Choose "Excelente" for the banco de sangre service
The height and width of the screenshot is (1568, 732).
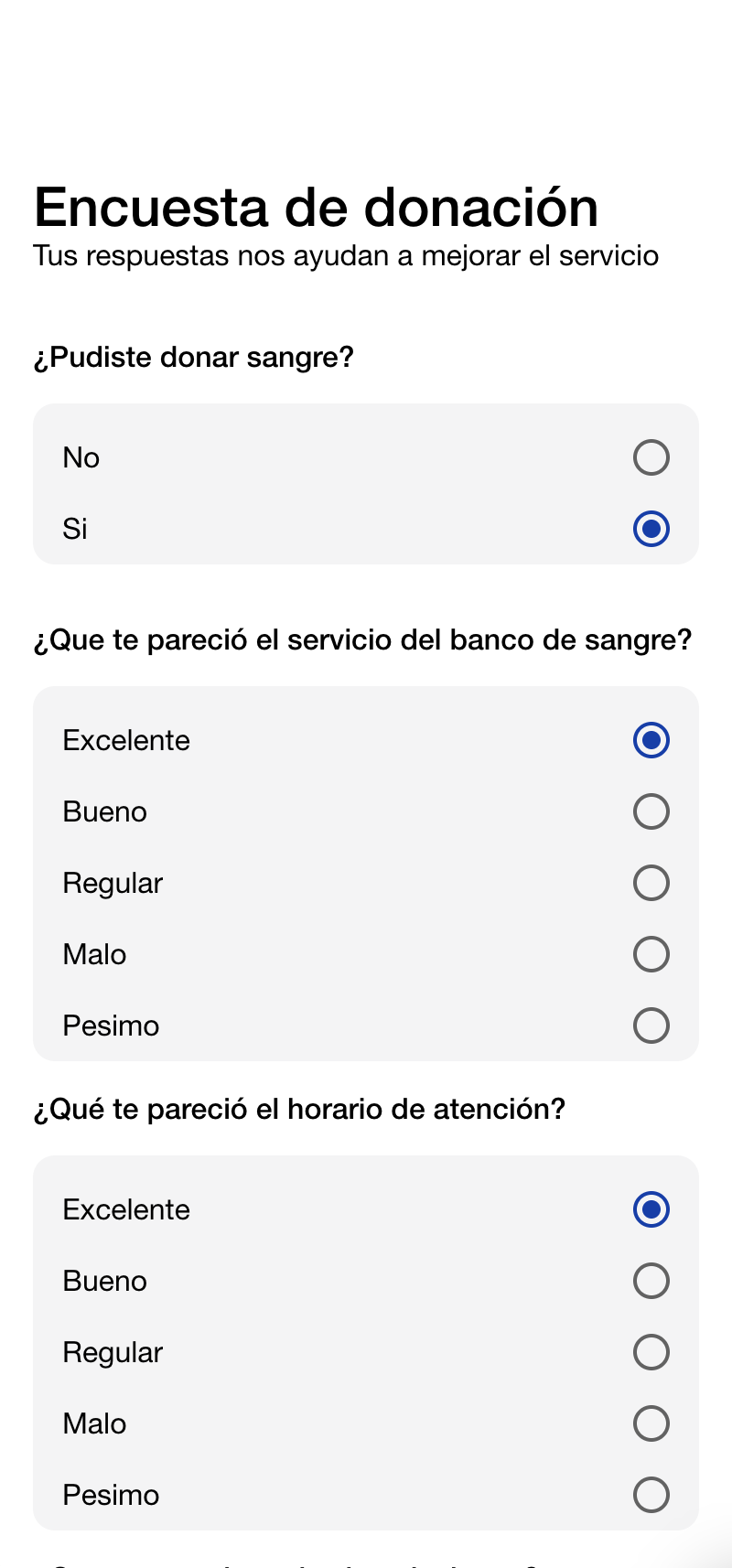[651, 740]
